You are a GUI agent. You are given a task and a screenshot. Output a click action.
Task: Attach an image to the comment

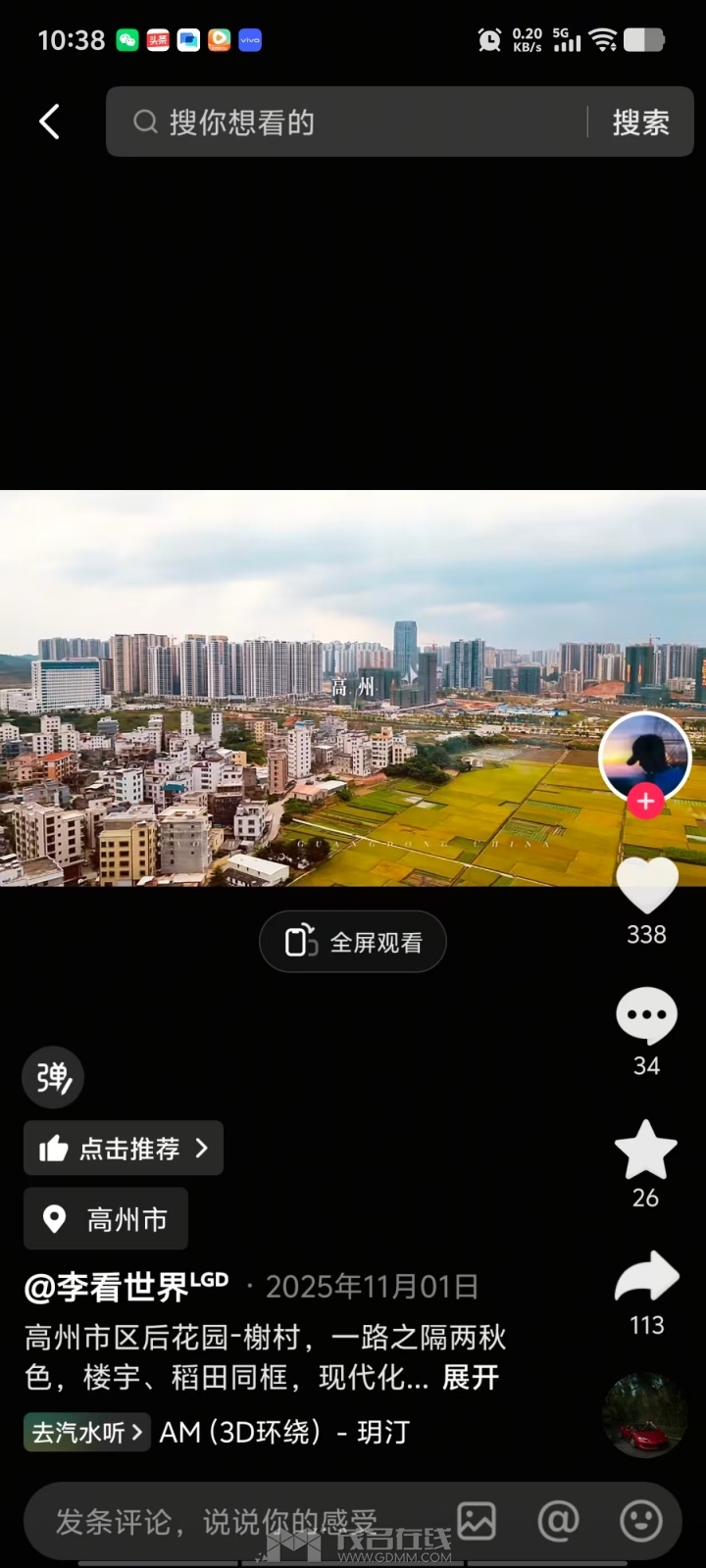tap(477, 1521)
